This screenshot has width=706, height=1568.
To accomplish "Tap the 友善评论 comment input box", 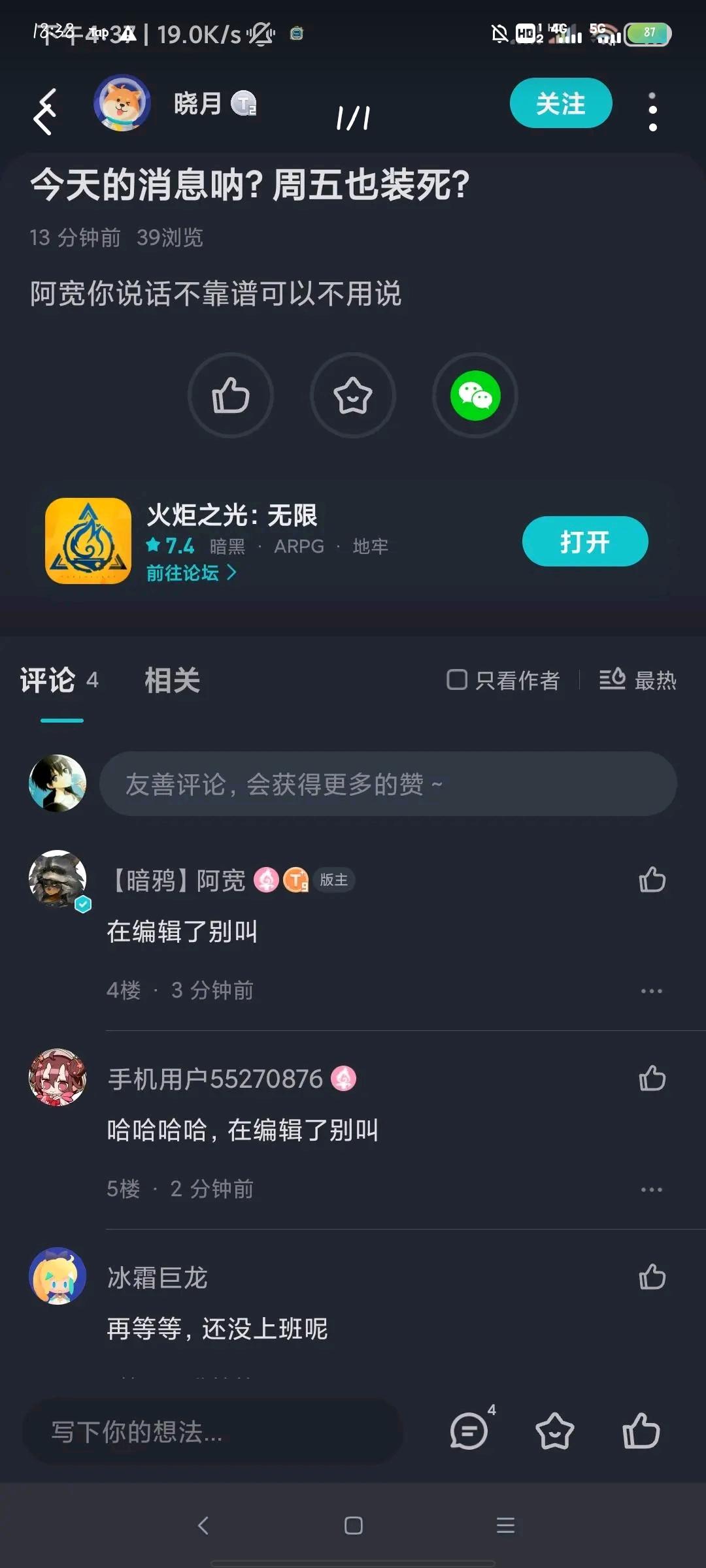I will pos(388,784).
